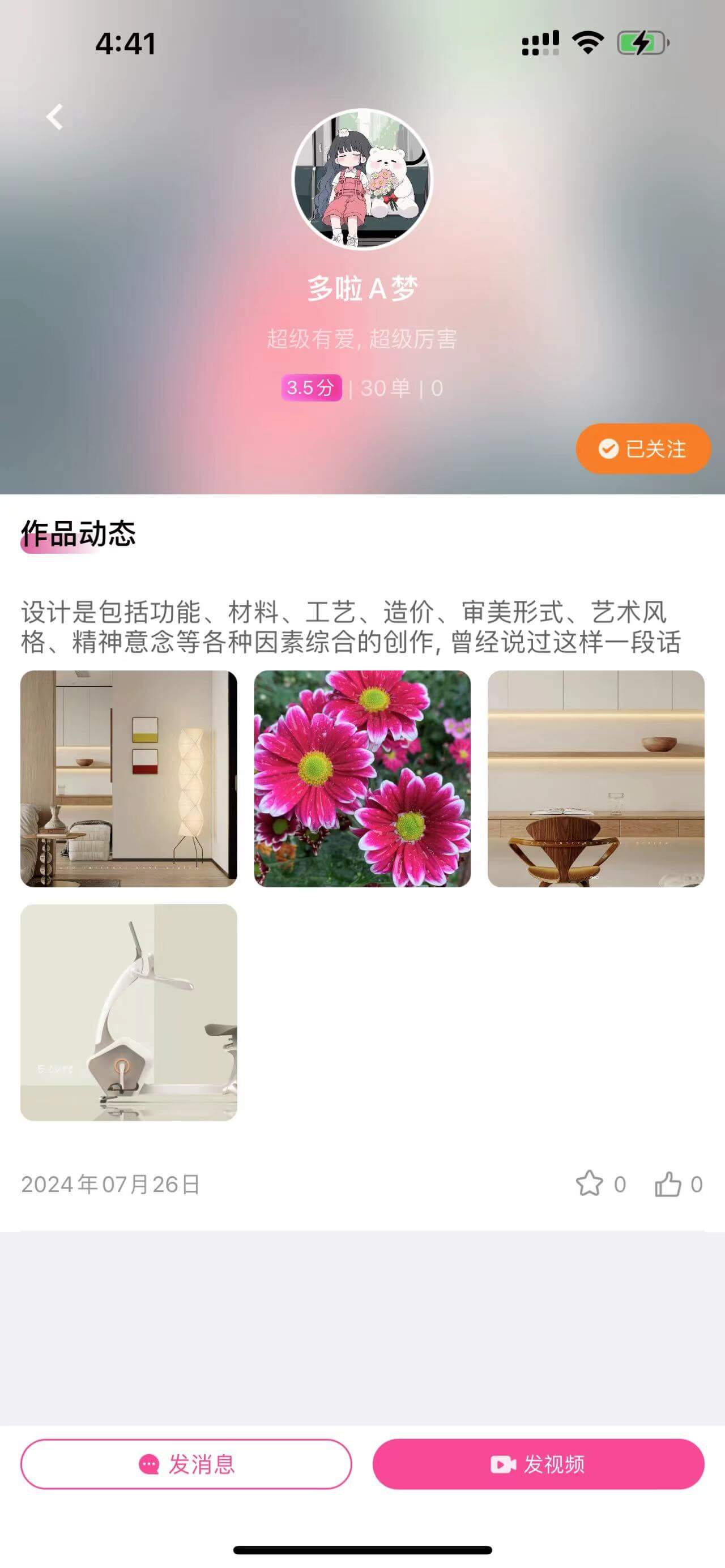Open 多啦A梦's profile avatar
725x1568 pixels.
click(x=362, y=179)
